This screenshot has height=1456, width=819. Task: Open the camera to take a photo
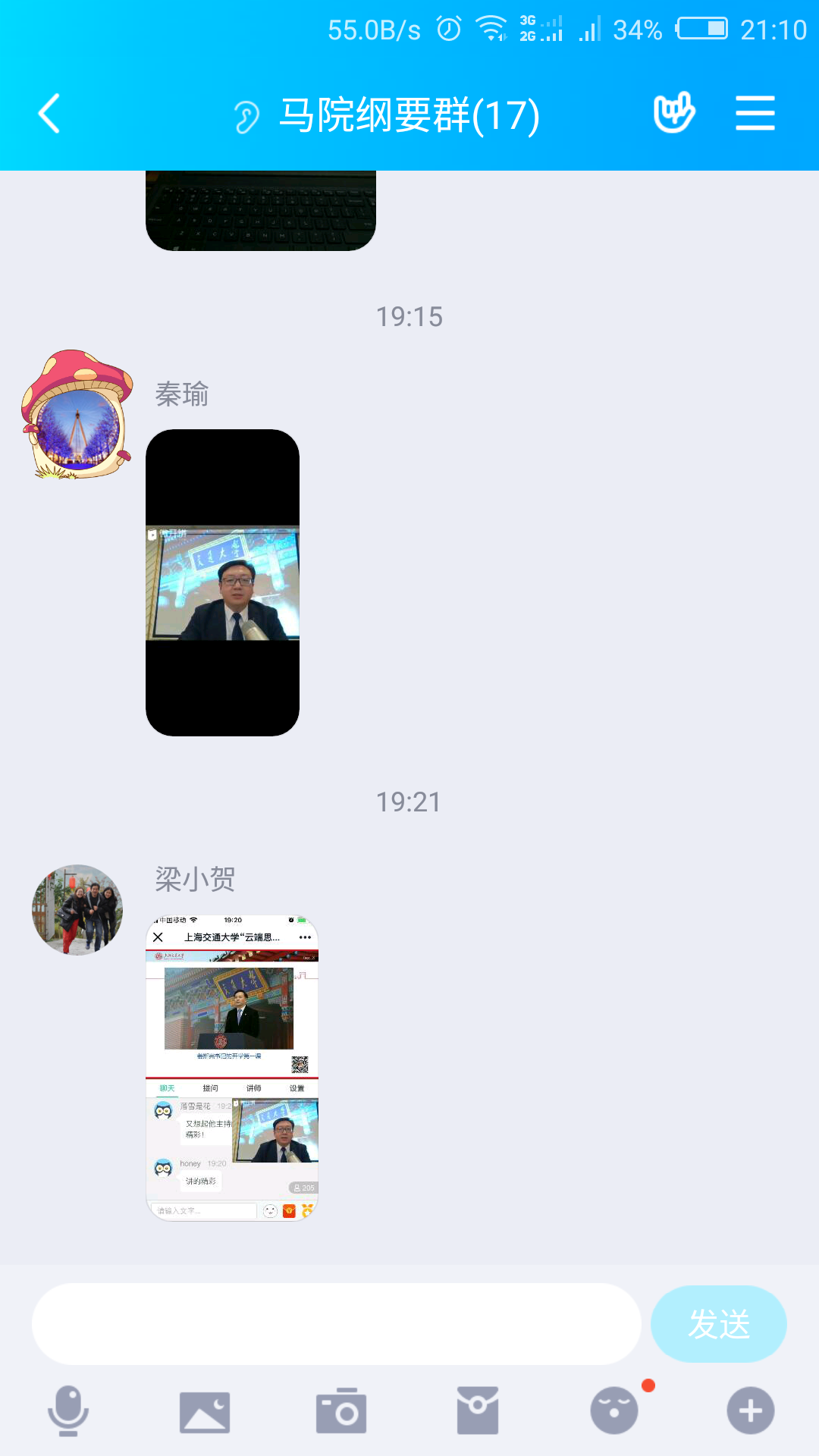click(341, 1411)
